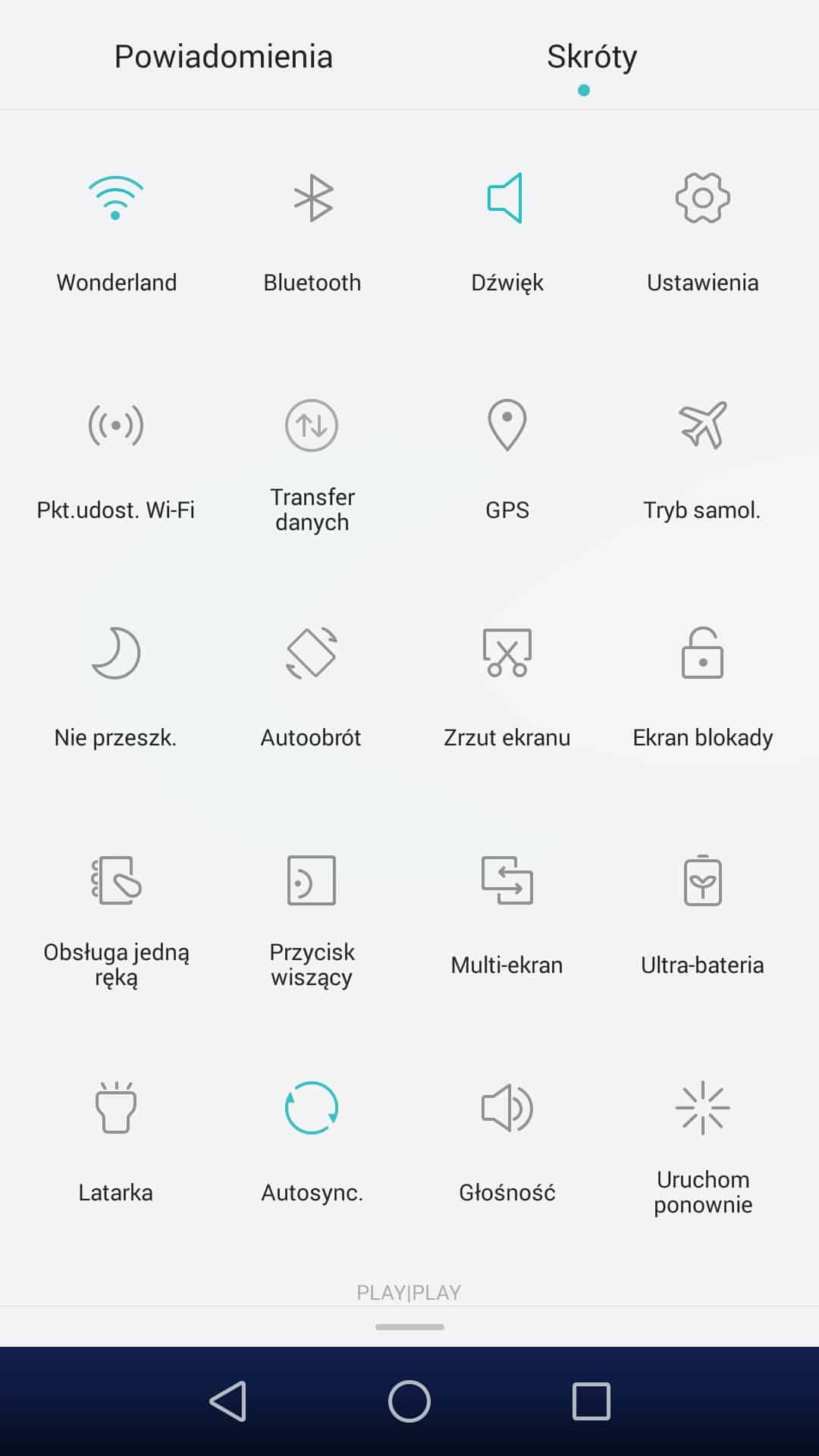Tap Ekran blokady to lock the screen

[x=702, y=653]
